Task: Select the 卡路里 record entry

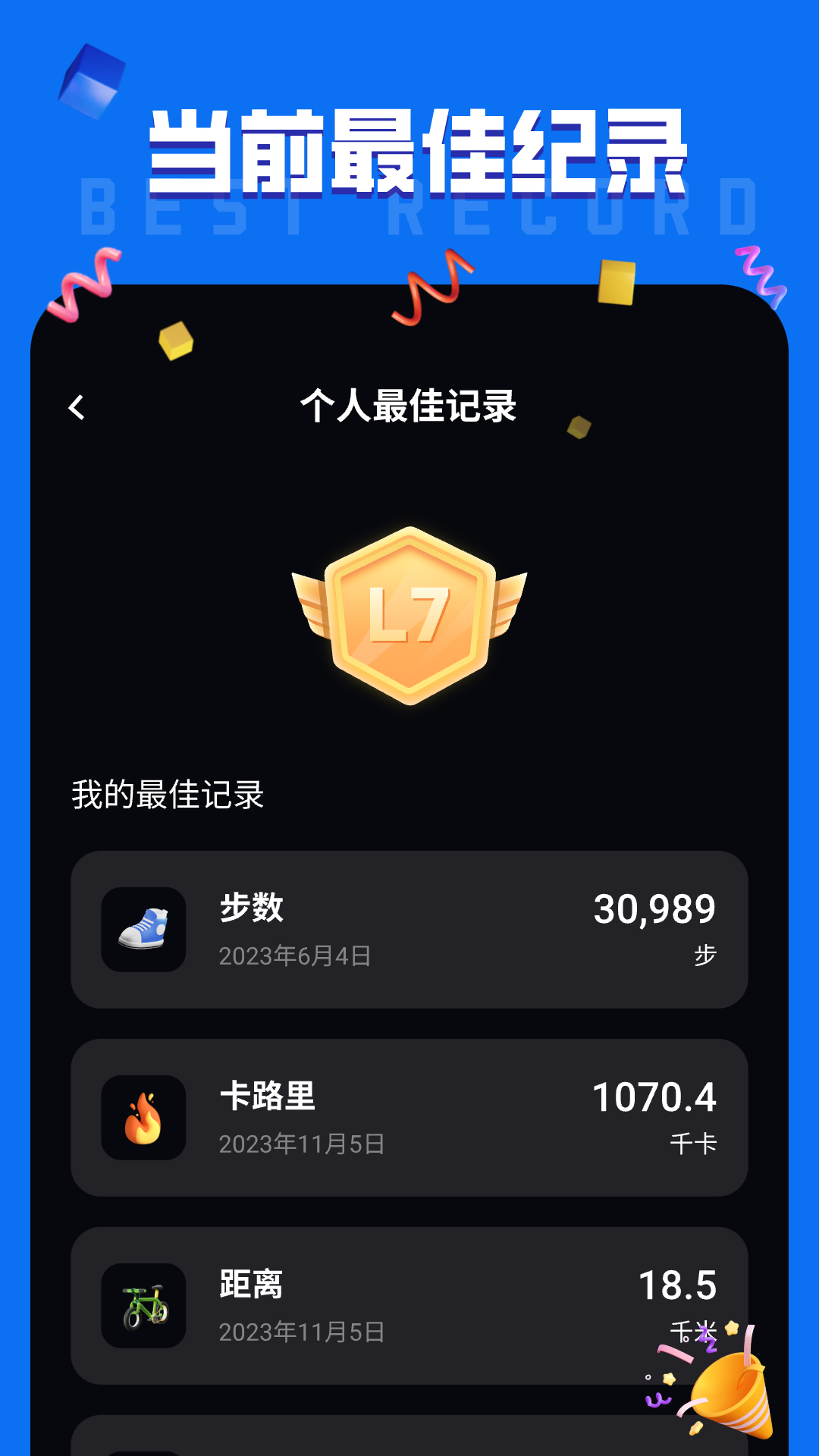Action: [x=409, y=1119]
